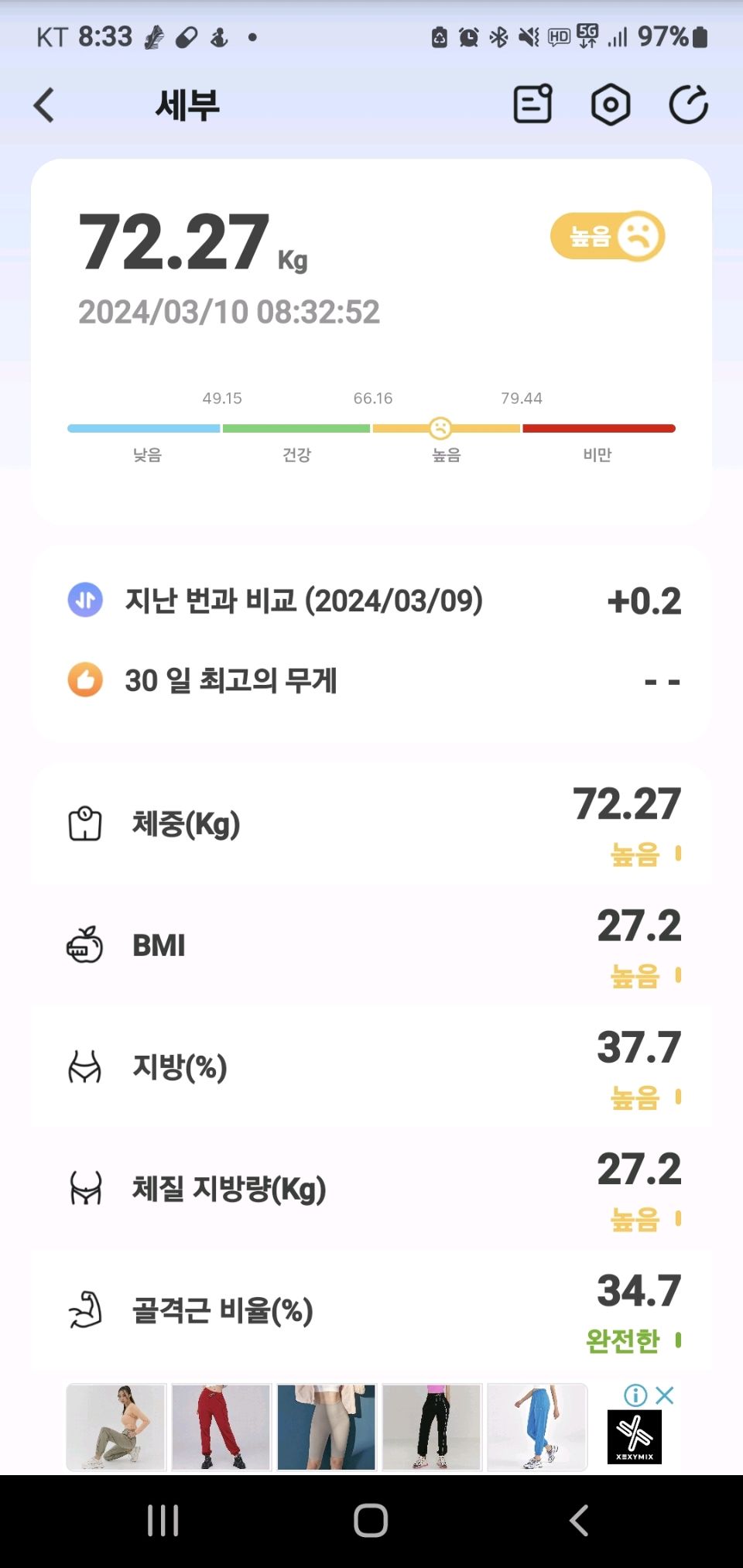Open the 지방(%) body fat row
743x1568 pixels.
pos(371,1067)
